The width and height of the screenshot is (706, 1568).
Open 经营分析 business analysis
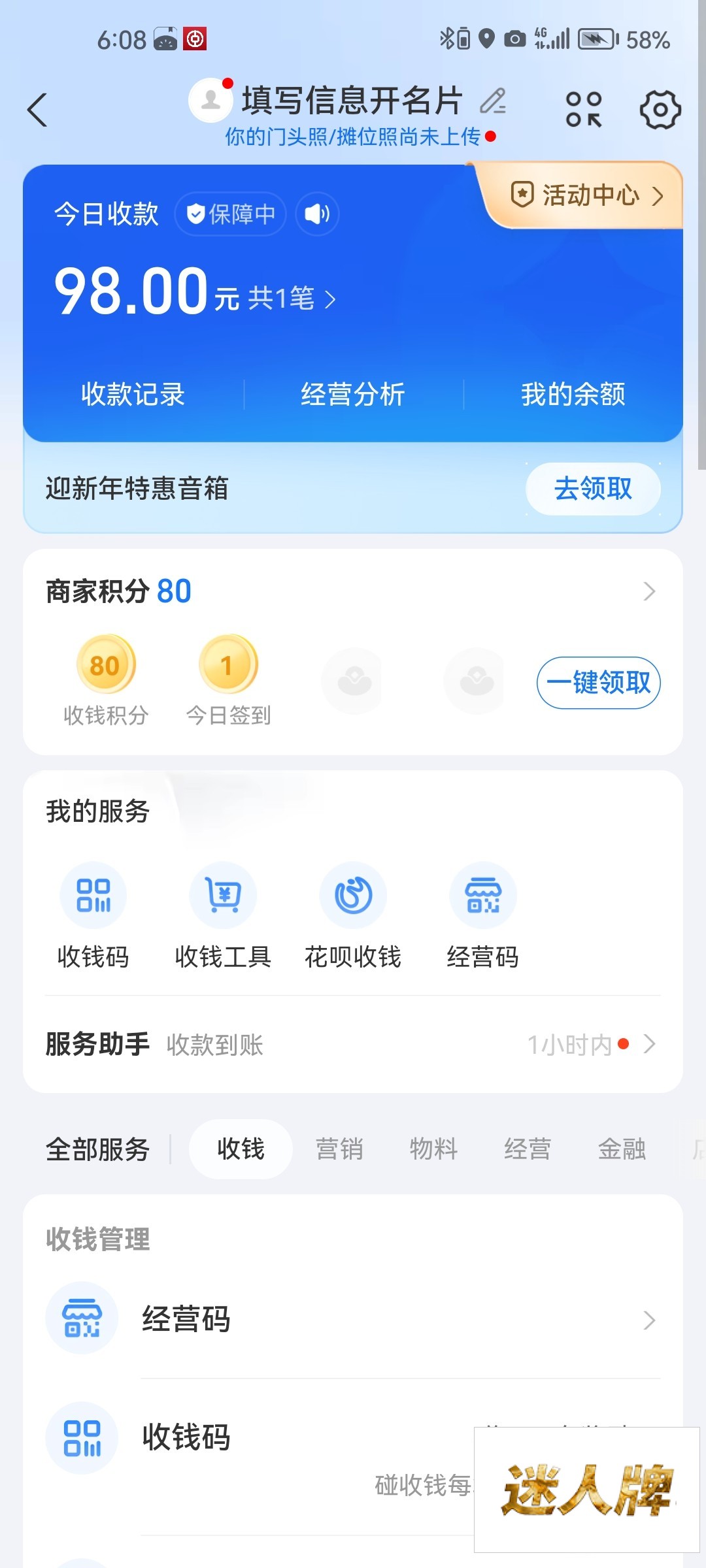pos(353,395)
